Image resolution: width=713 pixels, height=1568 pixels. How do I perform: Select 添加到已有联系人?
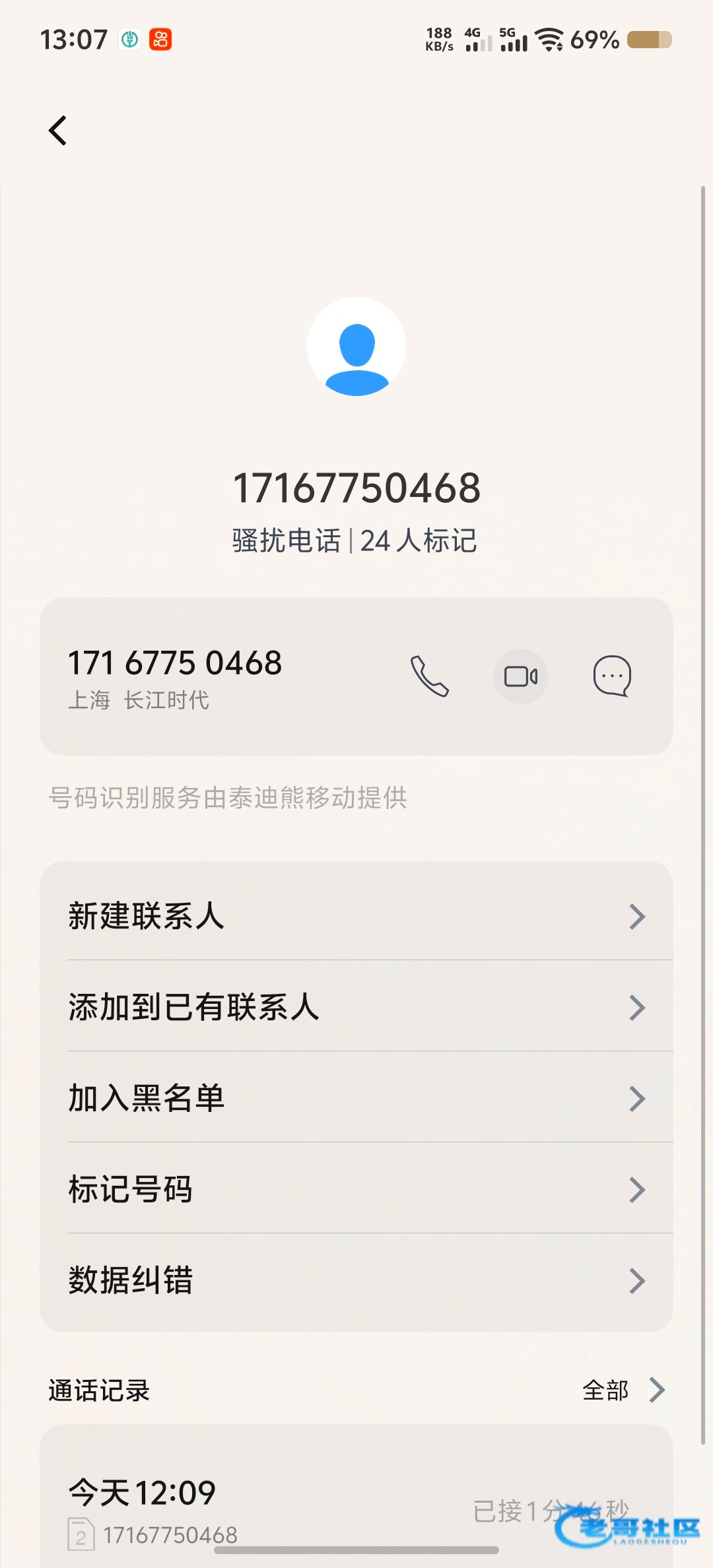[356, 1007]
